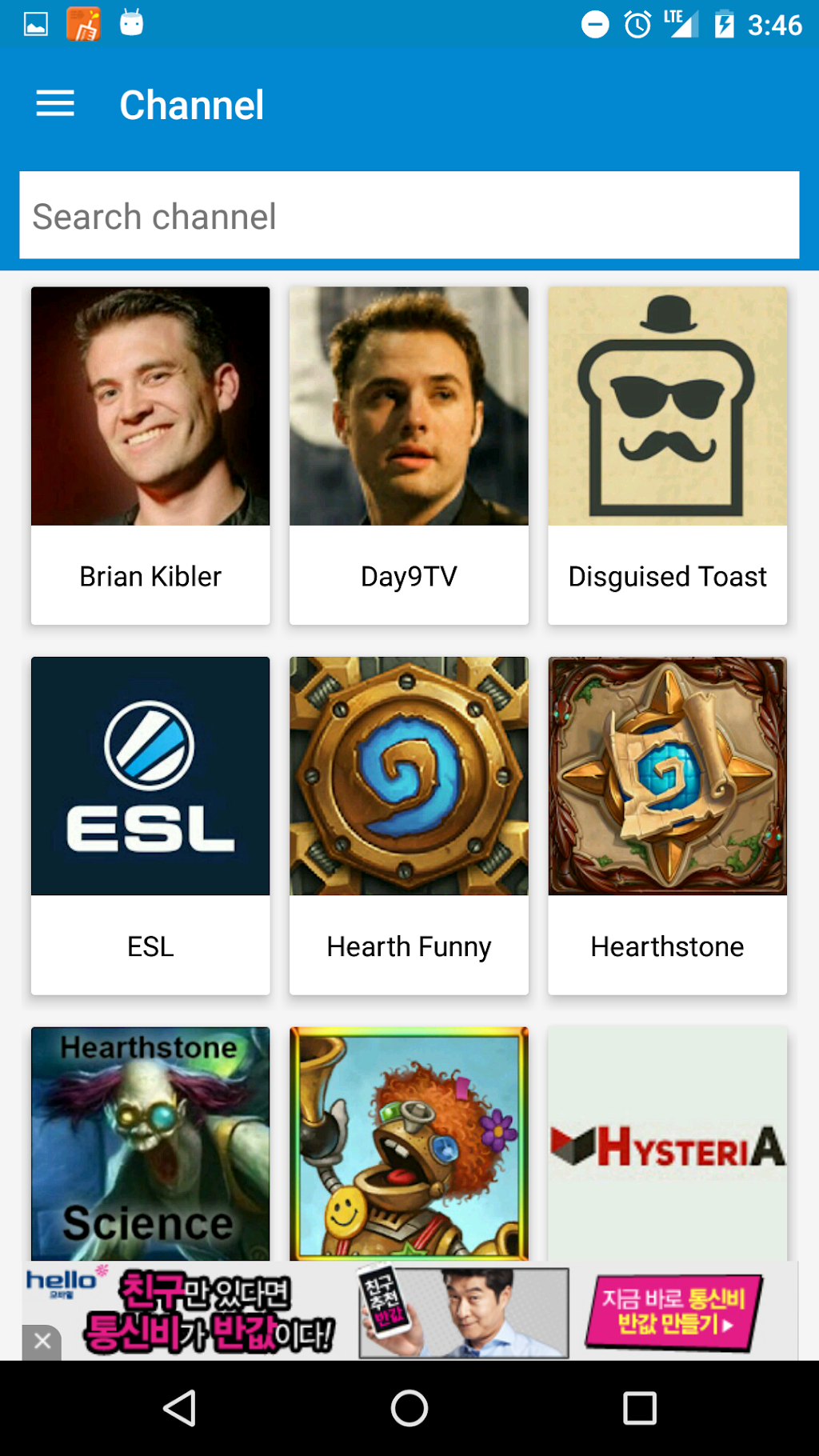
Task: Open the hamburger navigation menu
Action: point(55,104)
